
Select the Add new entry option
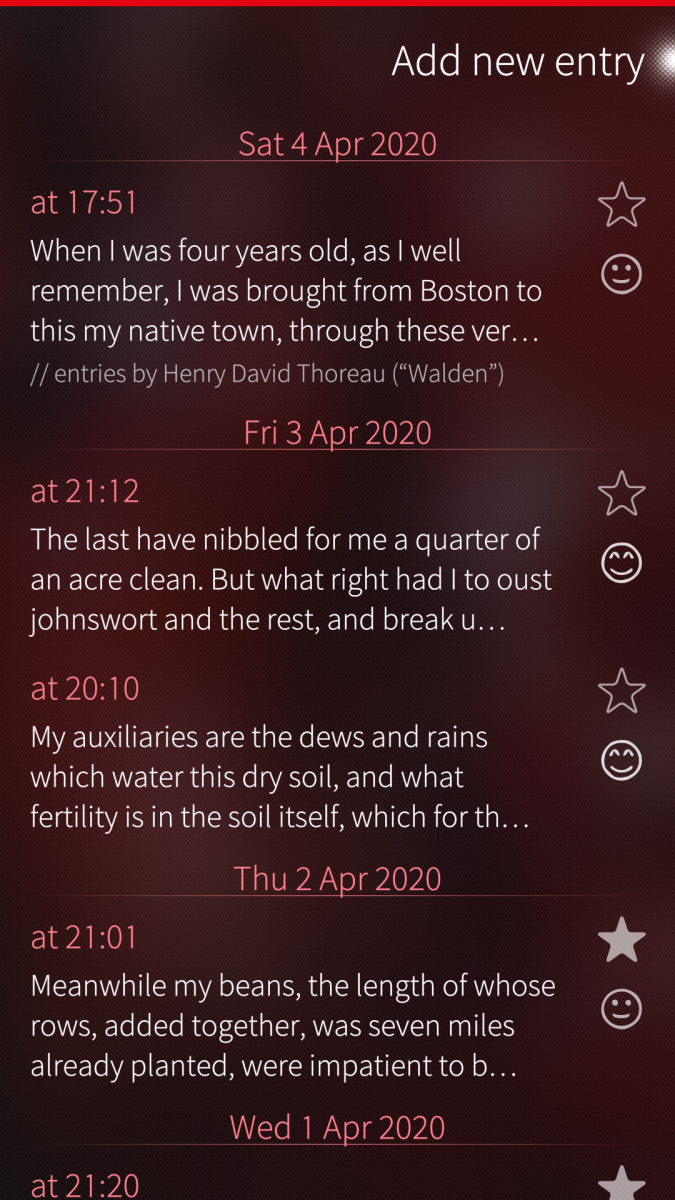(518, 62)
